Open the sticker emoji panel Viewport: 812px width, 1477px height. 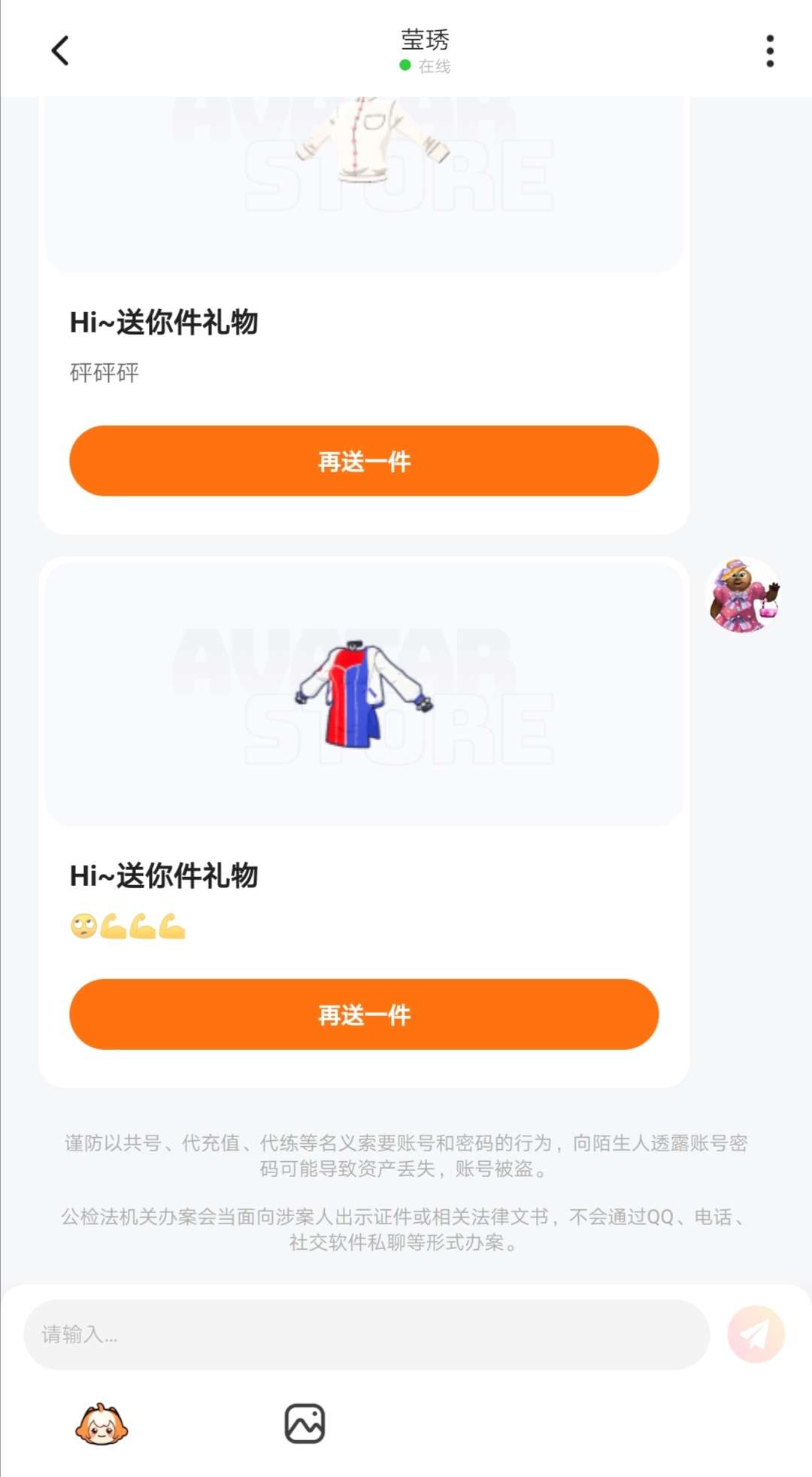click(x=101, y=1424)
